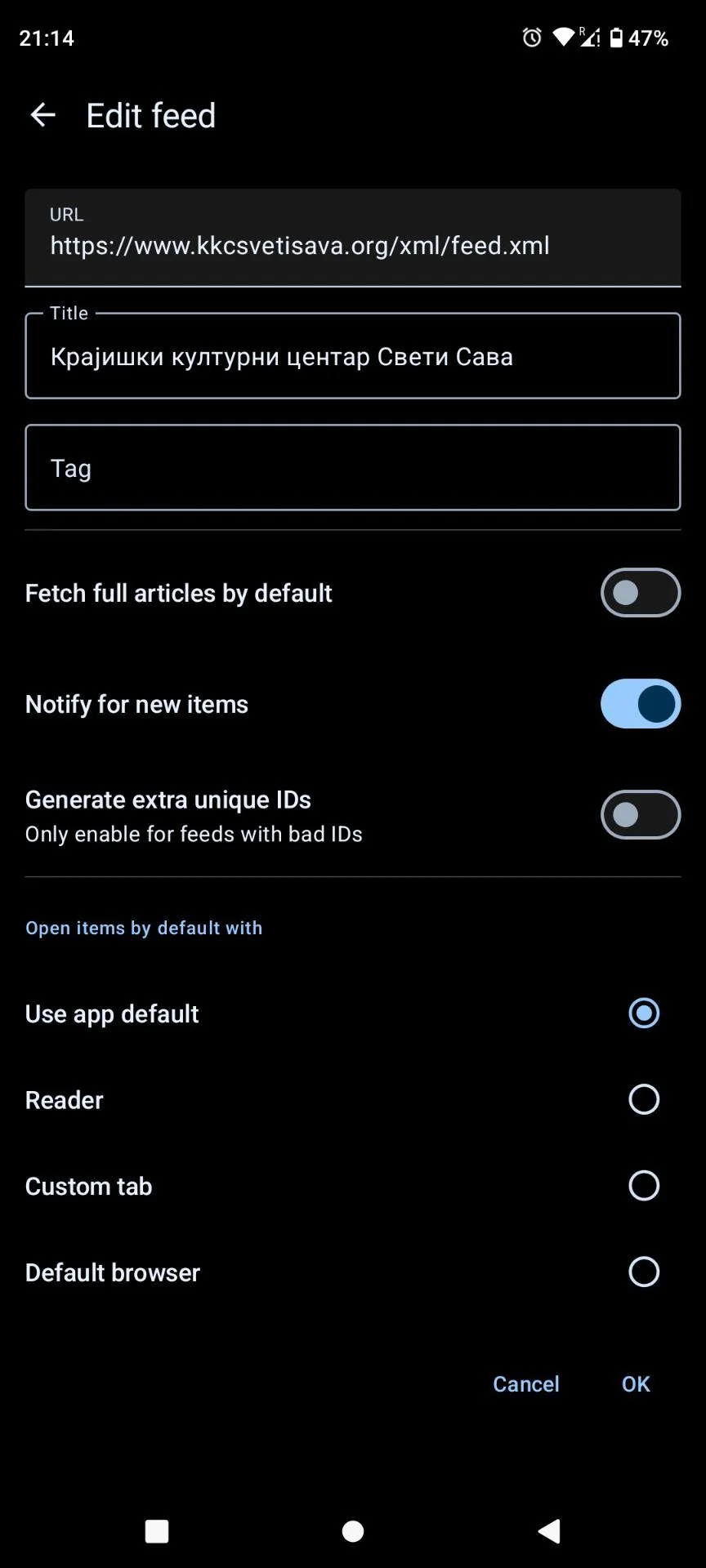Pick Default browser for opening items
706x1568 pixels.
643,1272
